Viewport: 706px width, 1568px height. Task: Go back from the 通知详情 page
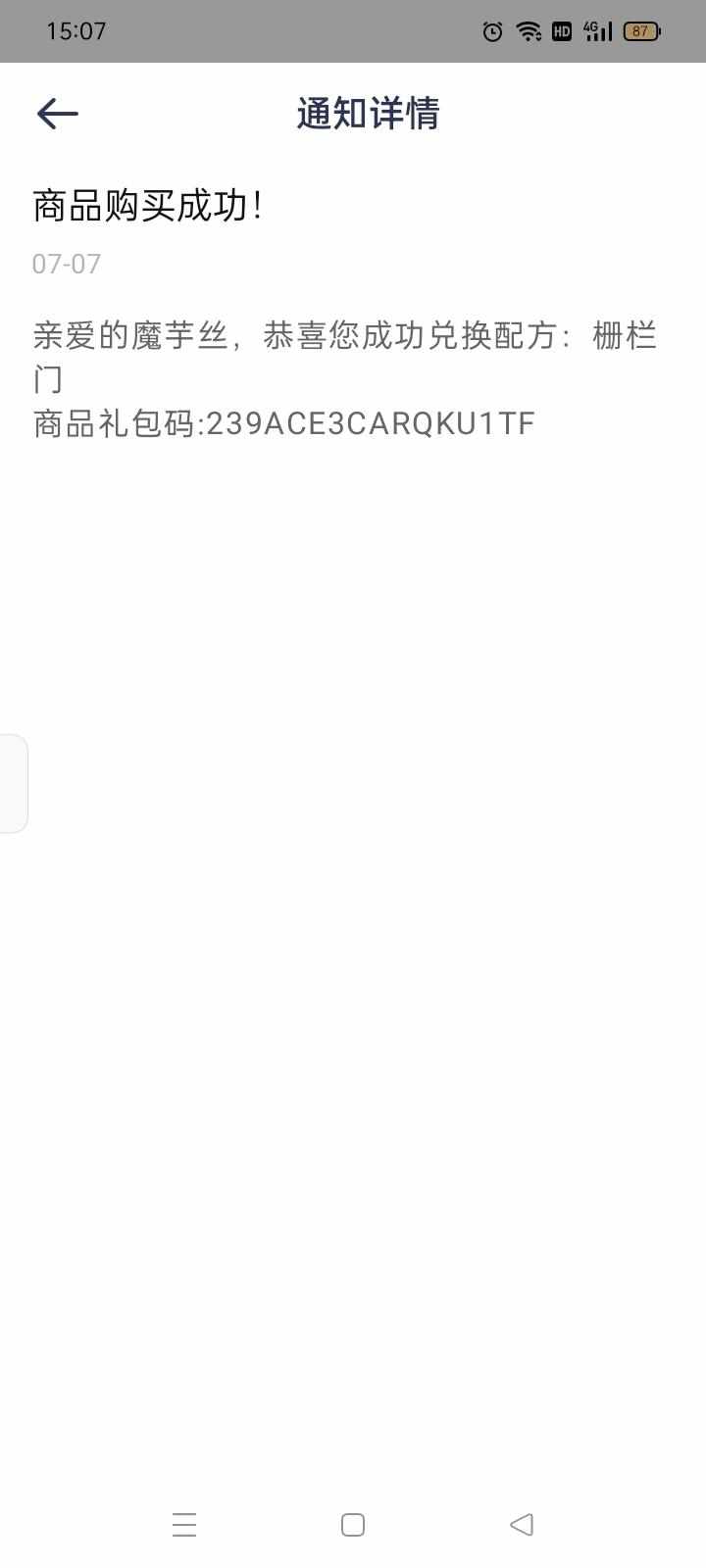(x=57, y=114)
